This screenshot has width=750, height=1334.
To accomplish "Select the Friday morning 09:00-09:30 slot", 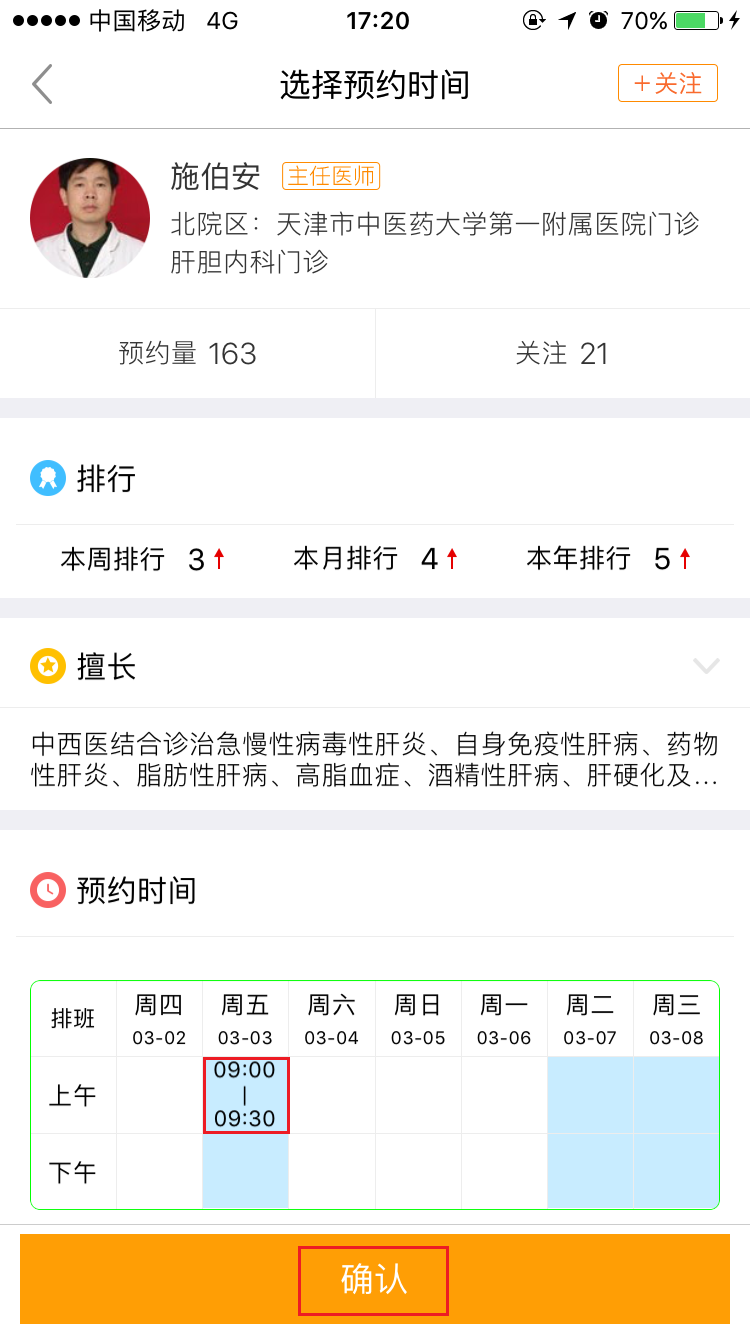I will click(x=246, y=1095).
